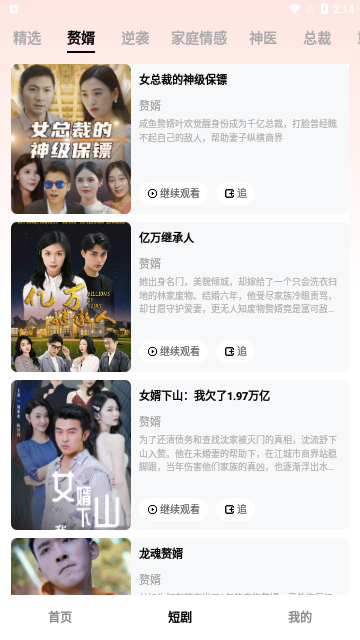
Task: Continue watching 女婿下山
Action: click(x=173, y=509)
